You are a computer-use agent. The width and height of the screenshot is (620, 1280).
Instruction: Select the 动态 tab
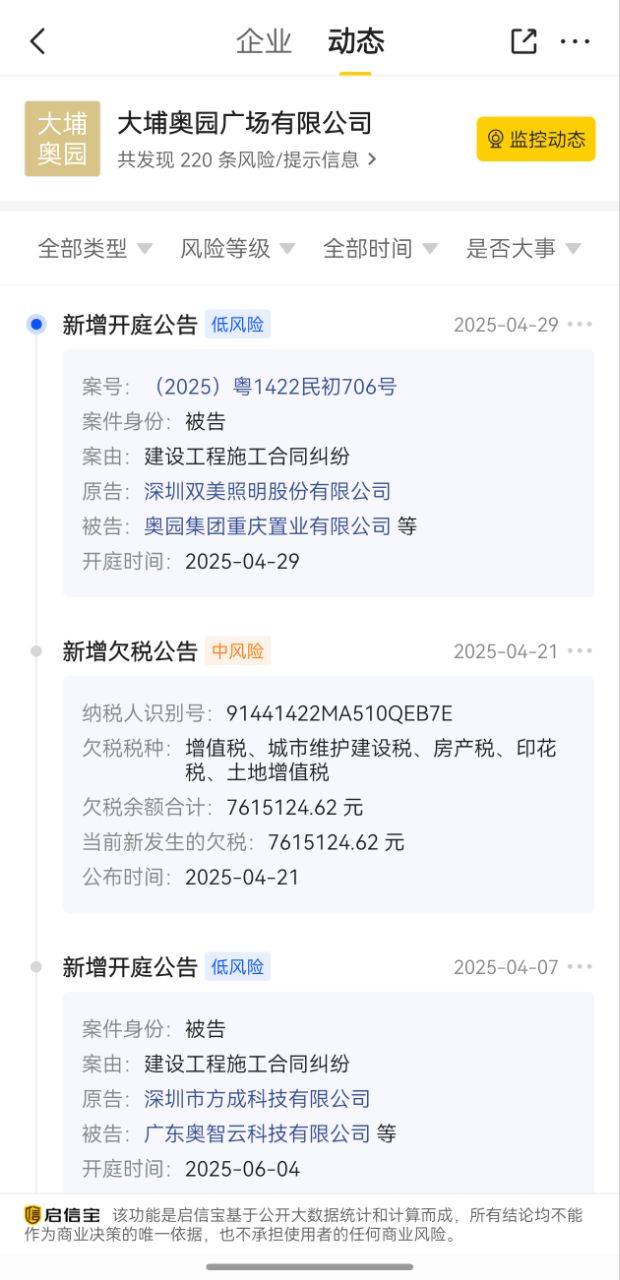(355, 42)
